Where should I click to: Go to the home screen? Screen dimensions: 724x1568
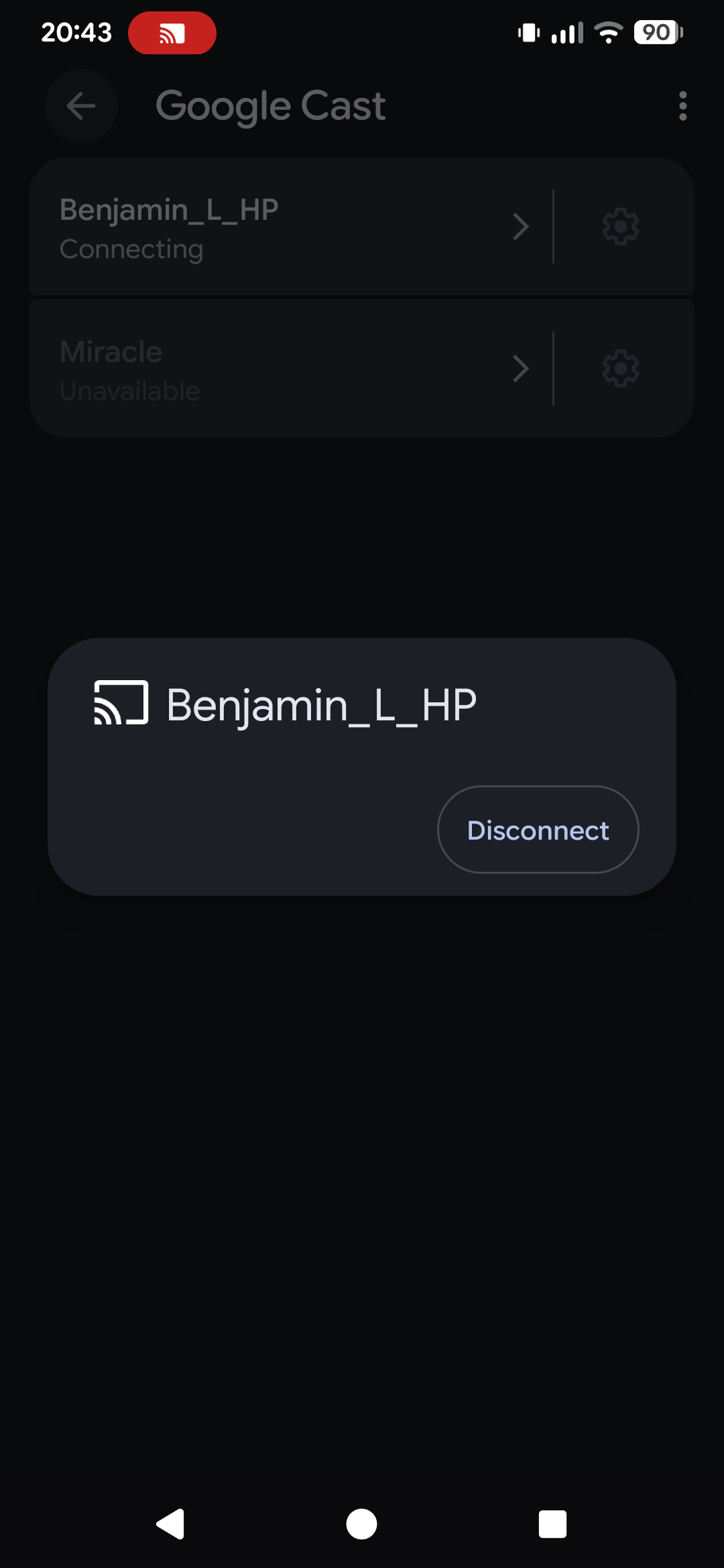pos(361,1524)
